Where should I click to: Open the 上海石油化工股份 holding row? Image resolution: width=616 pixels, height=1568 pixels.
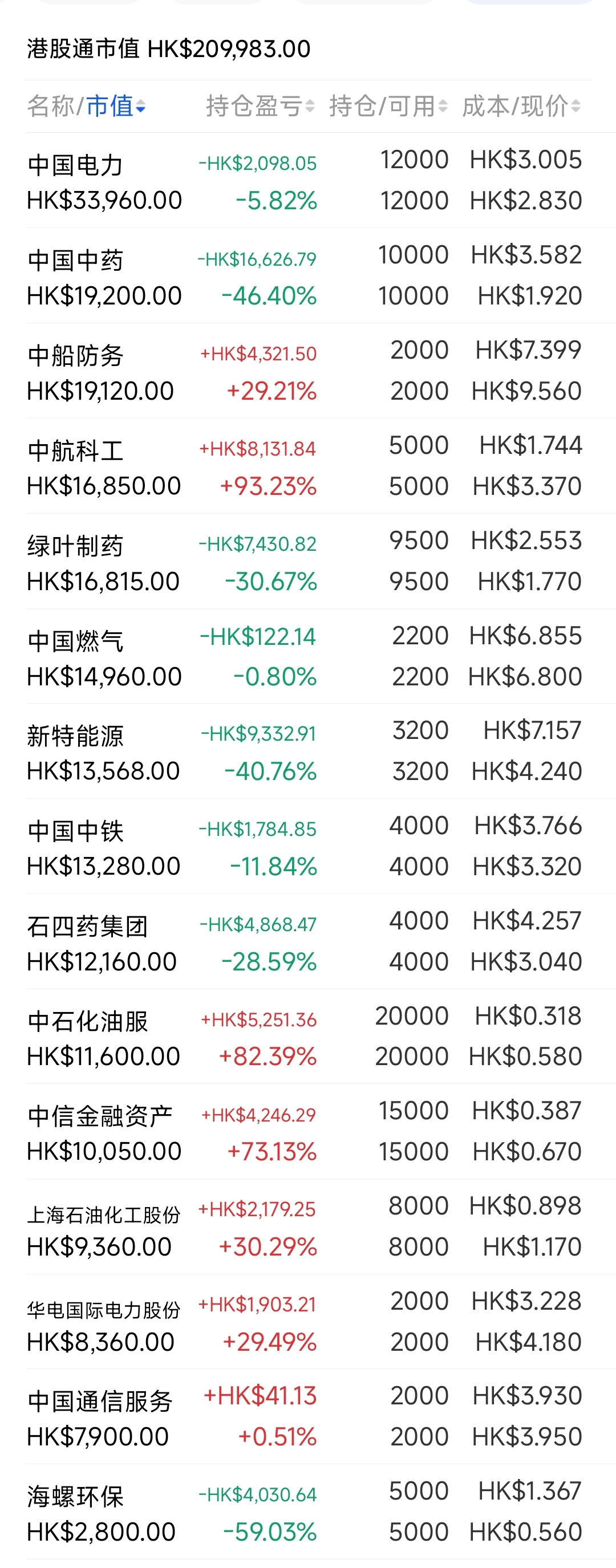coord(305,1226)
